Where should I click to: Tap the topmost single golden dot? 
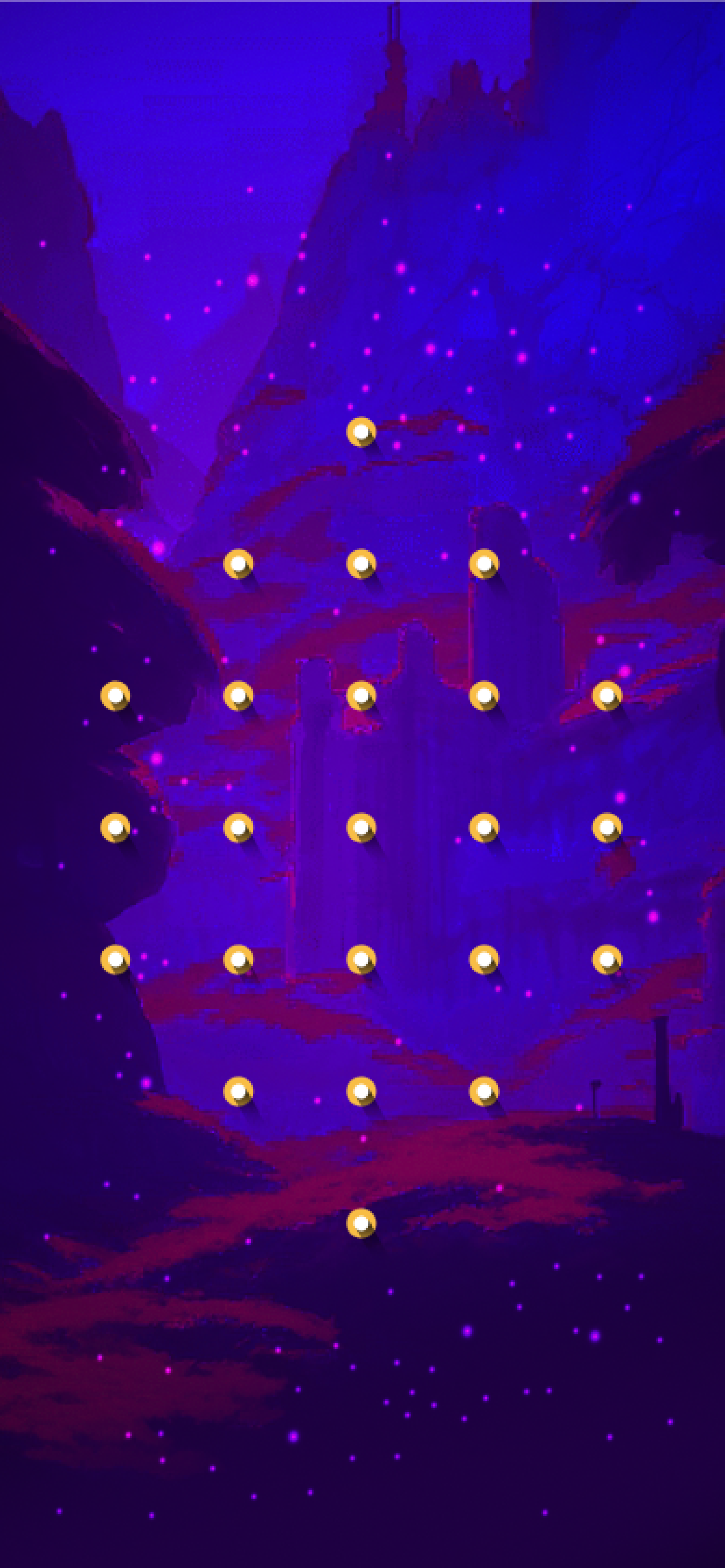[361, 431]
